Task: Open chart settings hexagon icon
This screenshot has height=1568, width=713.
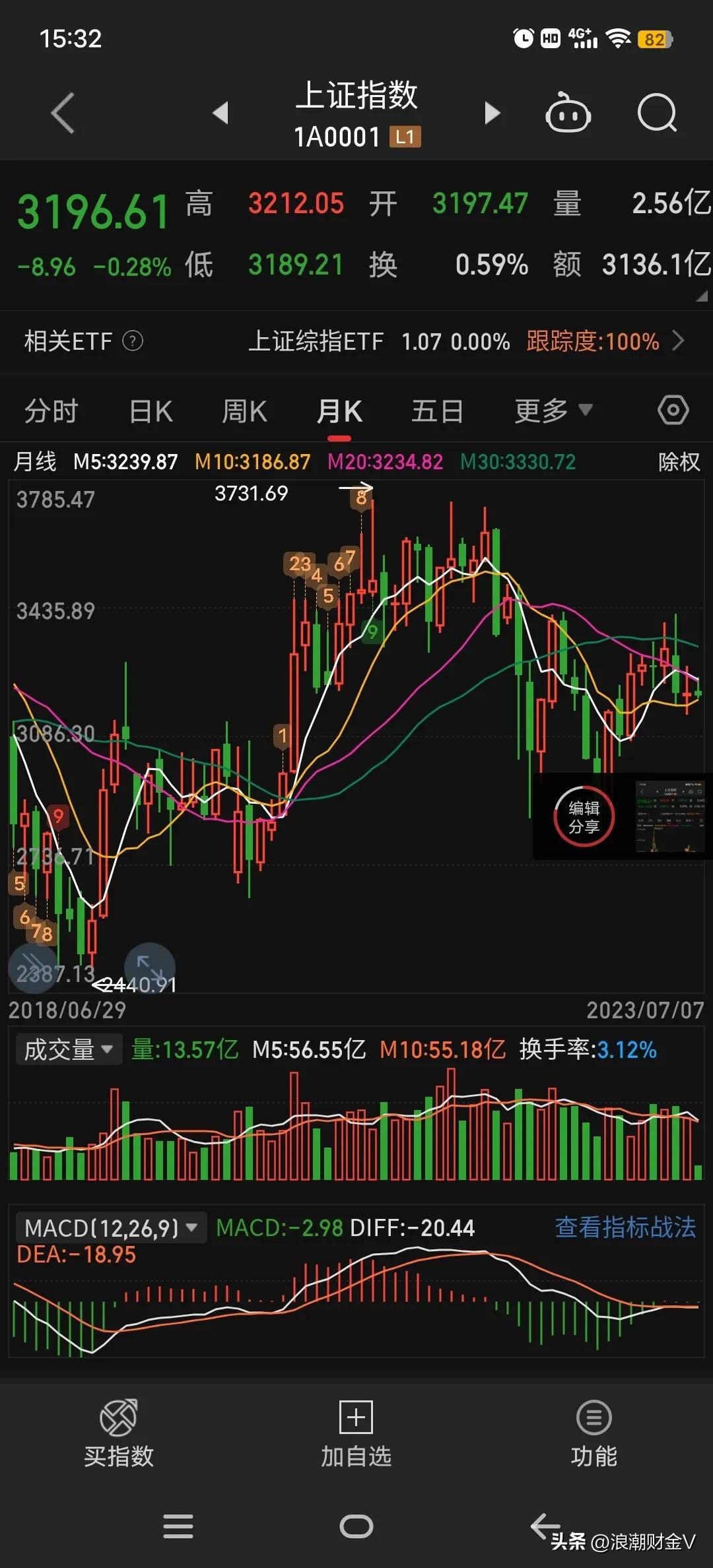Action: tap(673, 410)
